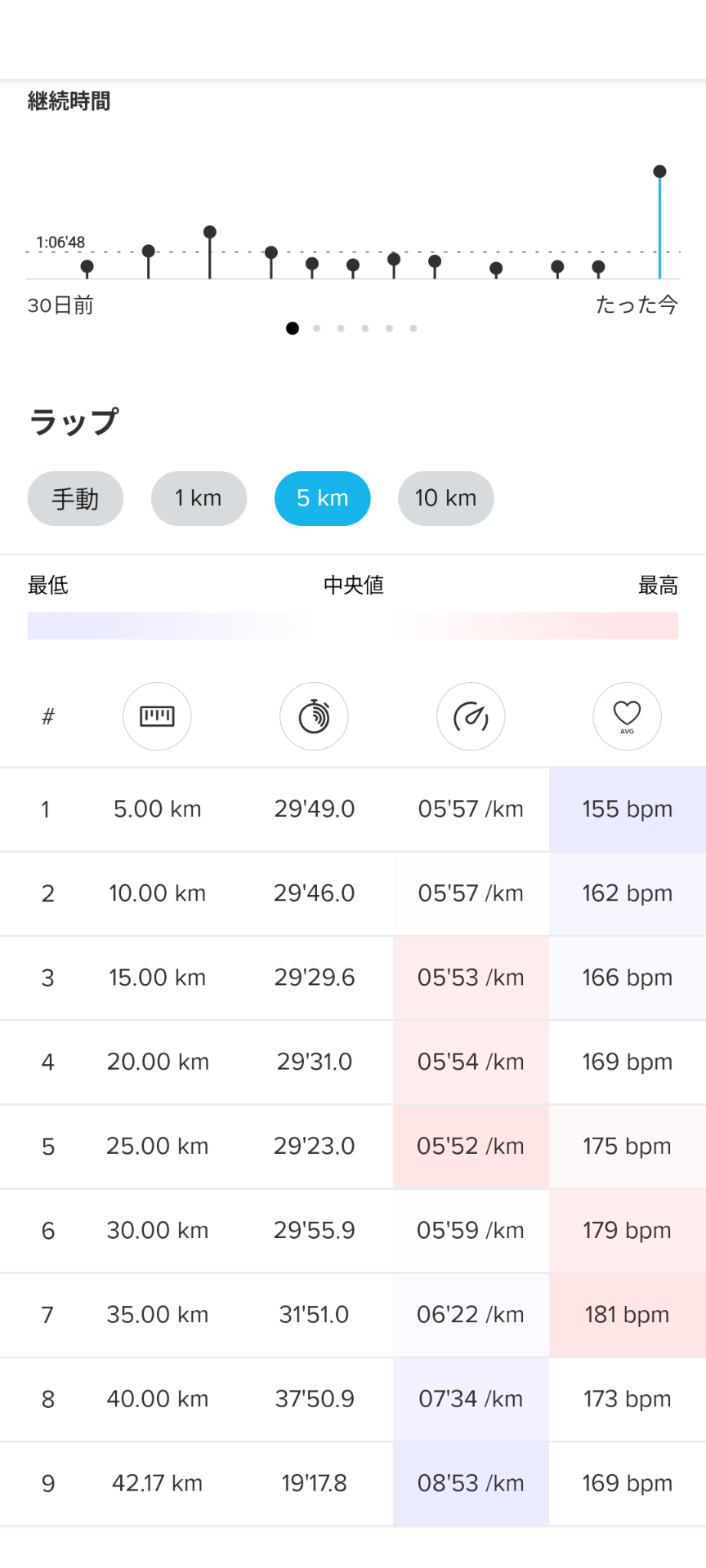
Task: Select the 1 km lap chip
Action: [x=199, y=498]
